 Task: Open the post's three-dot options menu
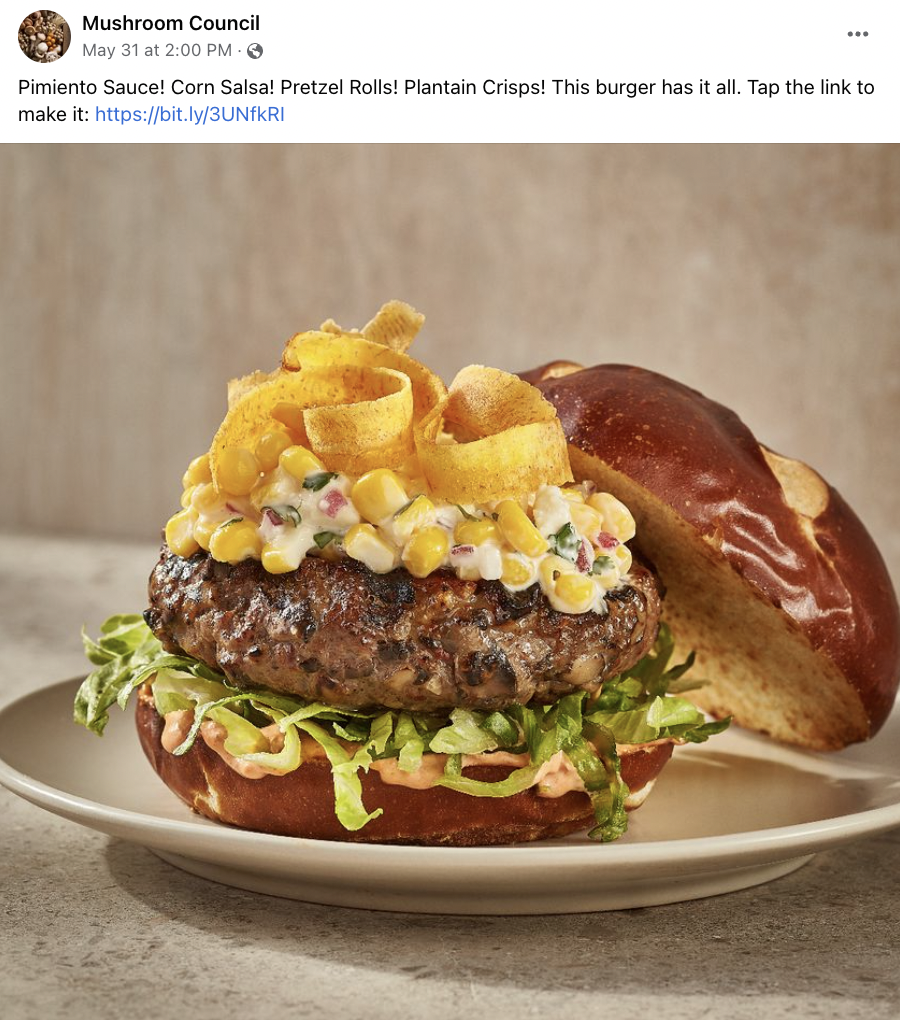(x=857, y=34)
